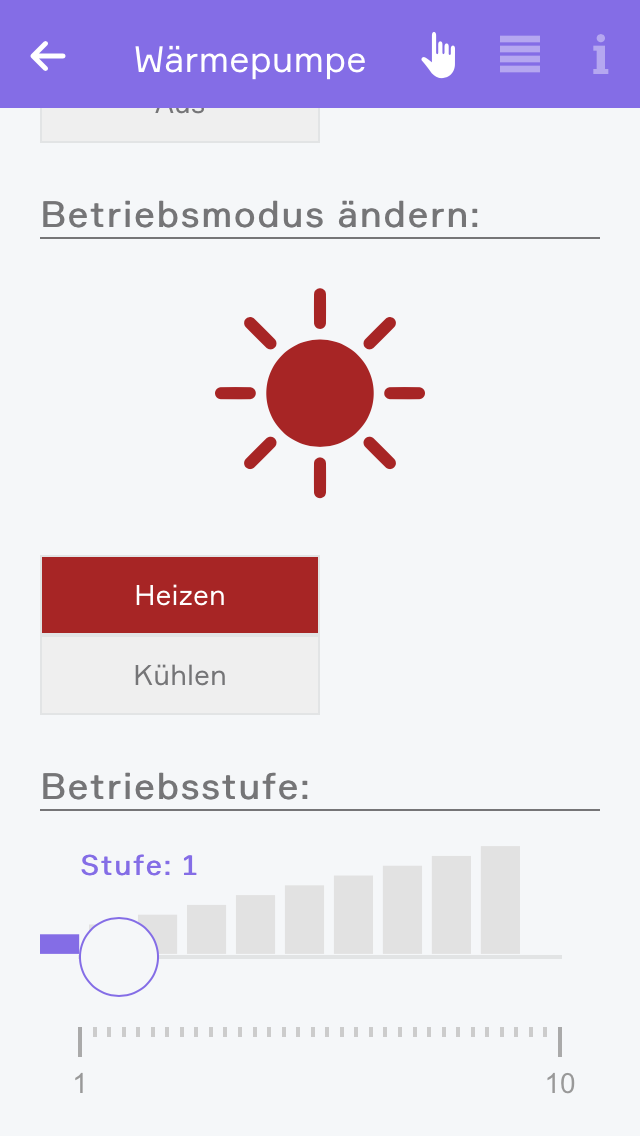Select the Heizen operating mode
The width and height of the screenshot is (640, 1136).
tap(180, 596)
